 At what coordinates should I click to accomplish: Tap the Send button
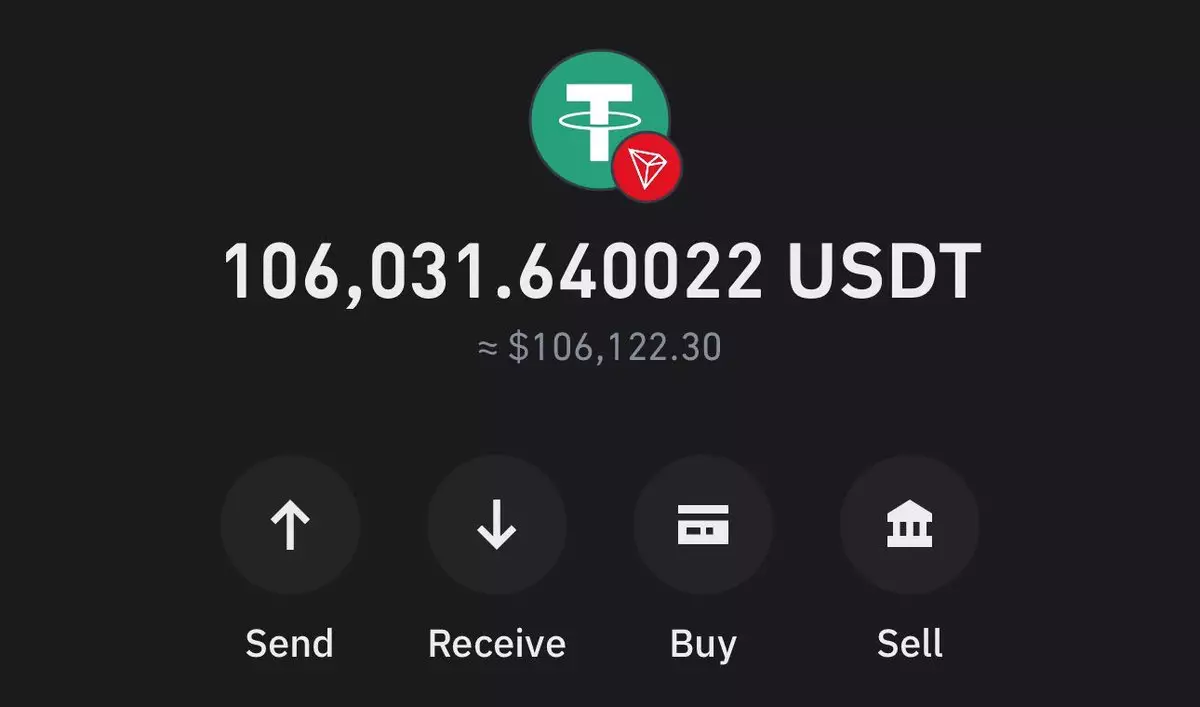[290, 526]
